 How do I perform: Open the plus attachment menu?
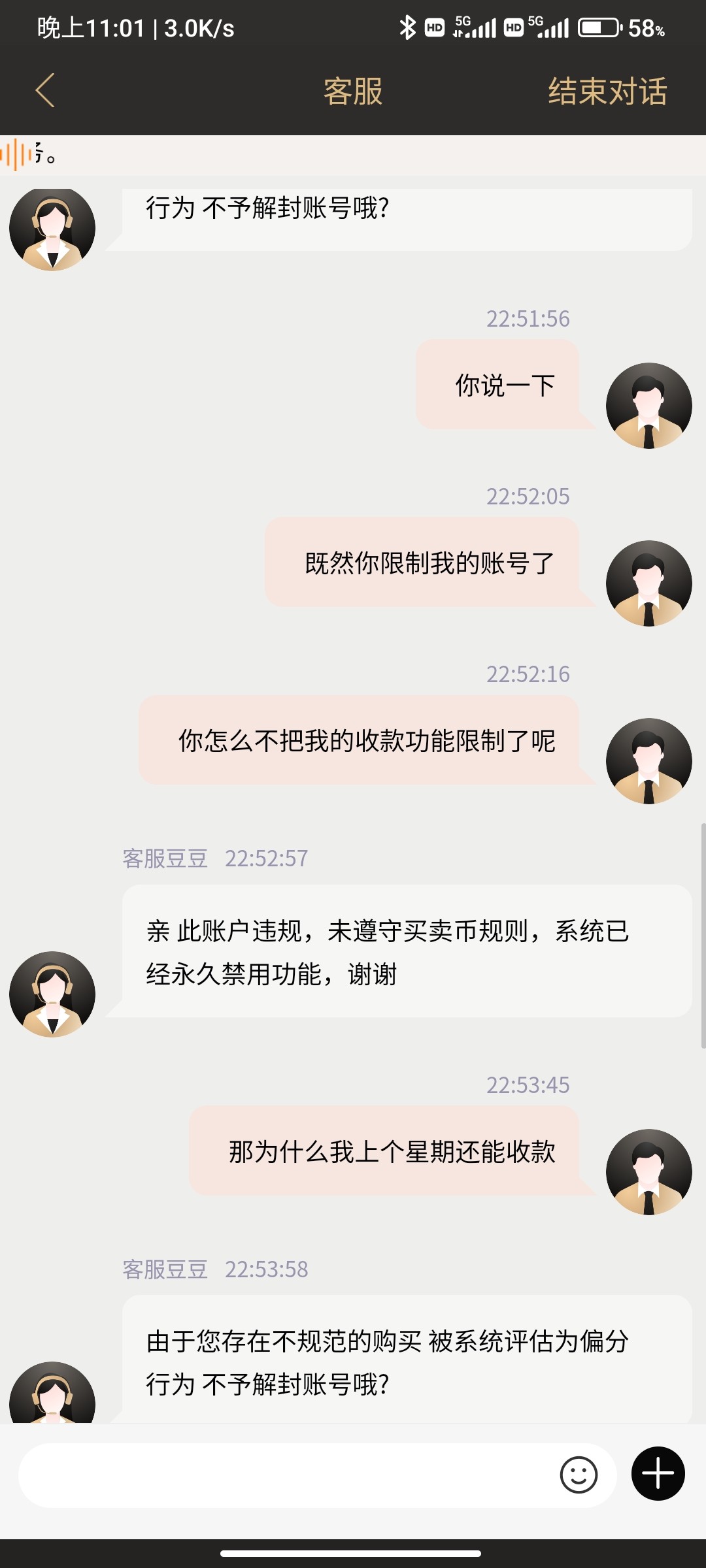pos(658,1474)
